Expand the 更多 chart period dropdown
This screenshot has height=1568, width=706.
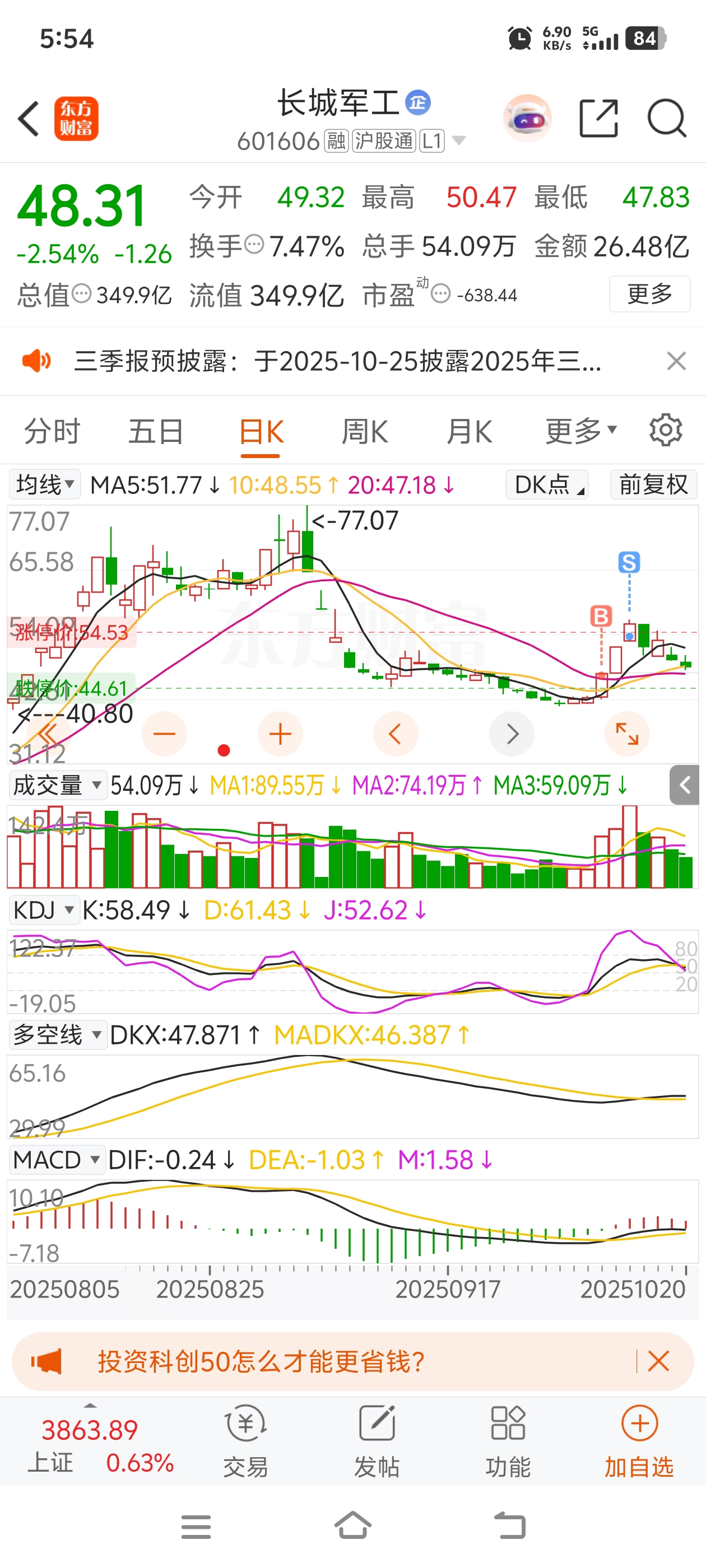580,432
